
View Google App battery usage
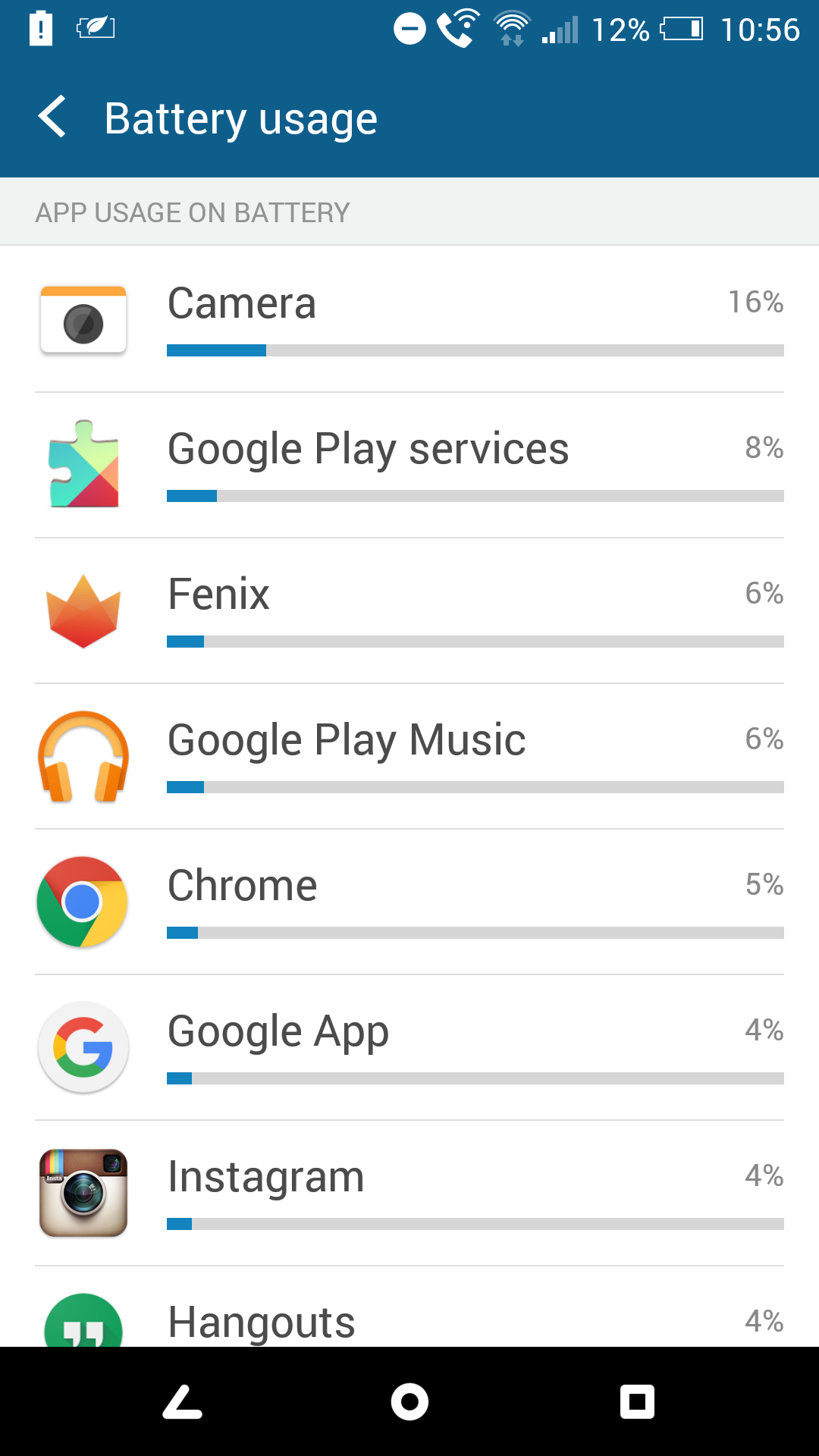(409, 1046)
